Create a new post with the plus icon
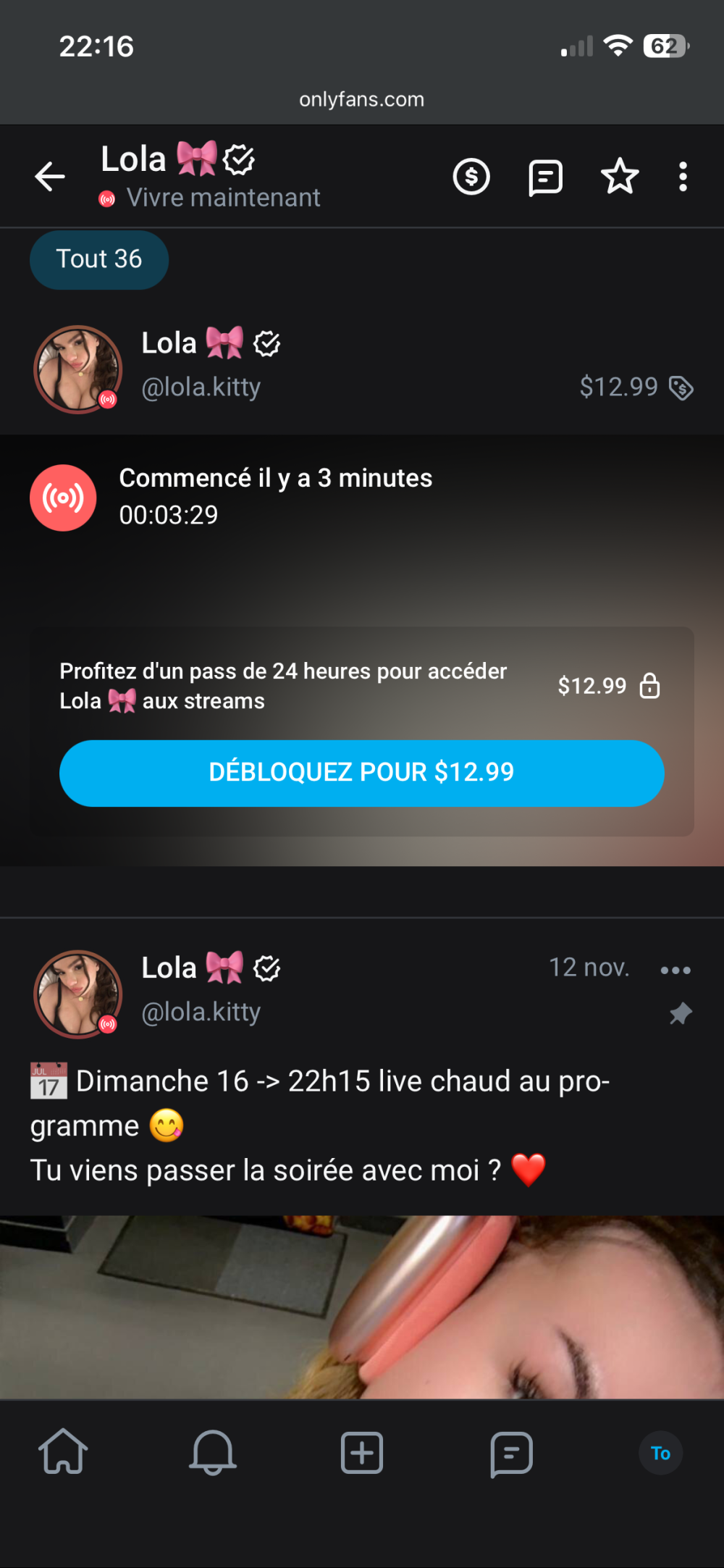The height and width of the screenshot is (1568, 724). tap(362, 1452)
